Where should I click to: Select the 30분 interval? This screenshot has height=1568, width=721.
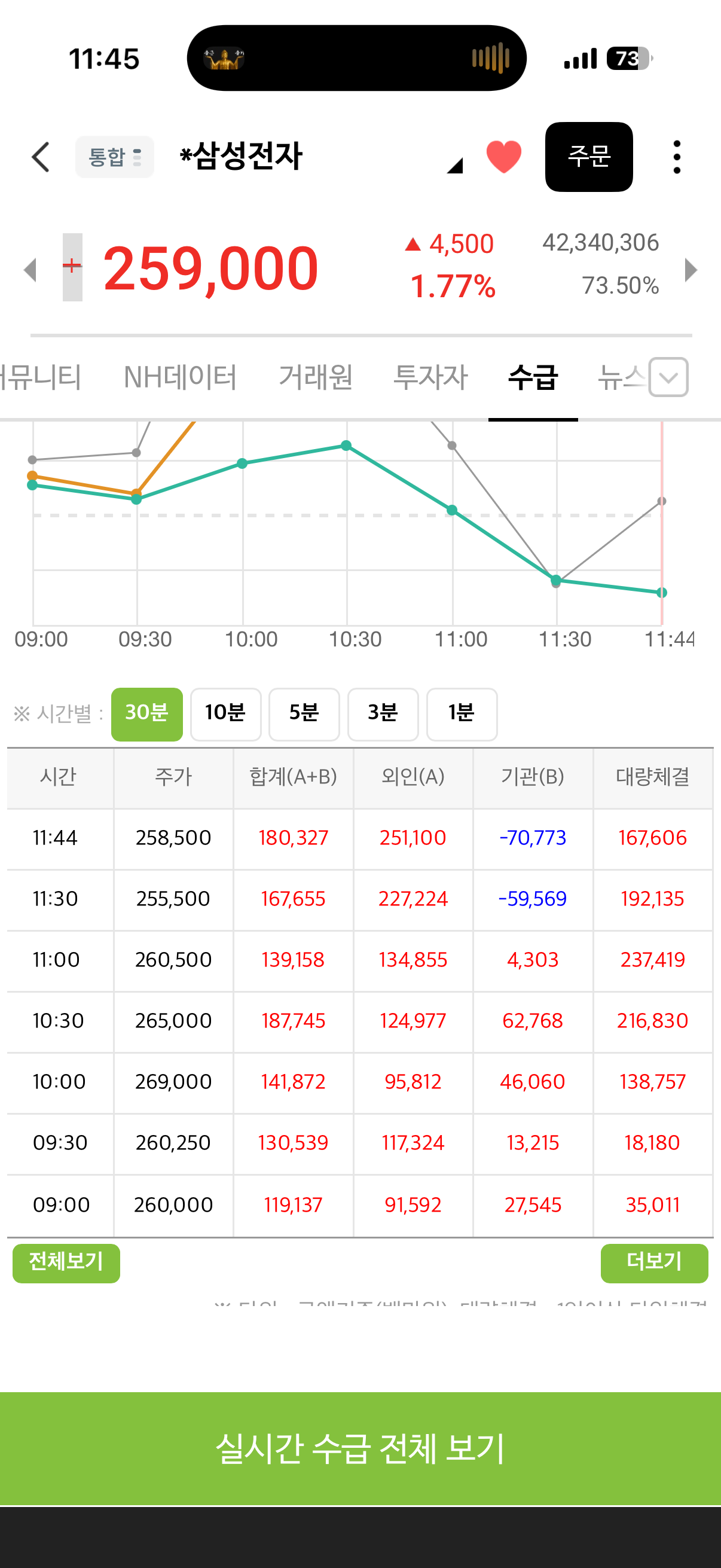coord(146,714)
